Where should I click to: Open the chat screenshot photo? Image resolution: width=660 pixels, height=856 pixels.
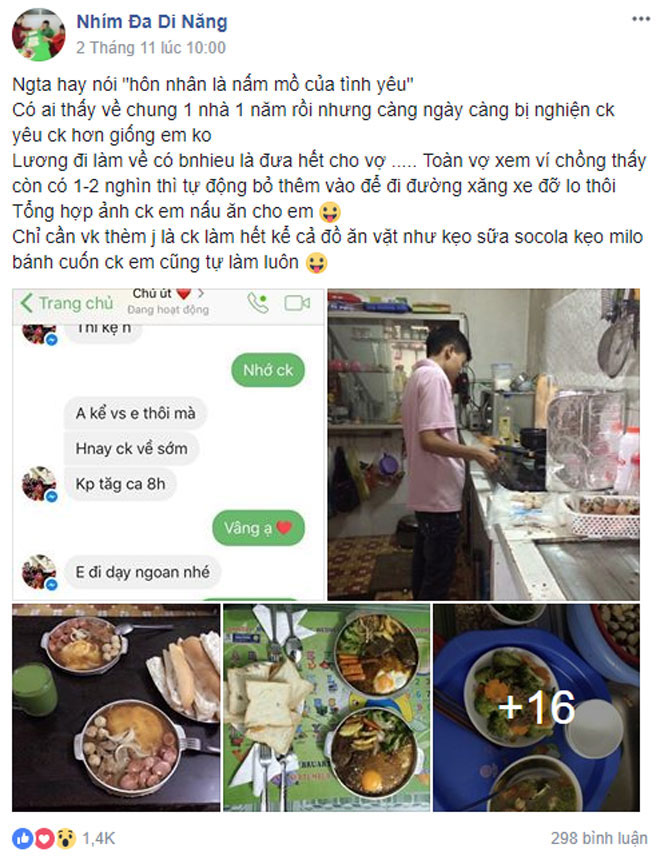[x=167, y=443]
